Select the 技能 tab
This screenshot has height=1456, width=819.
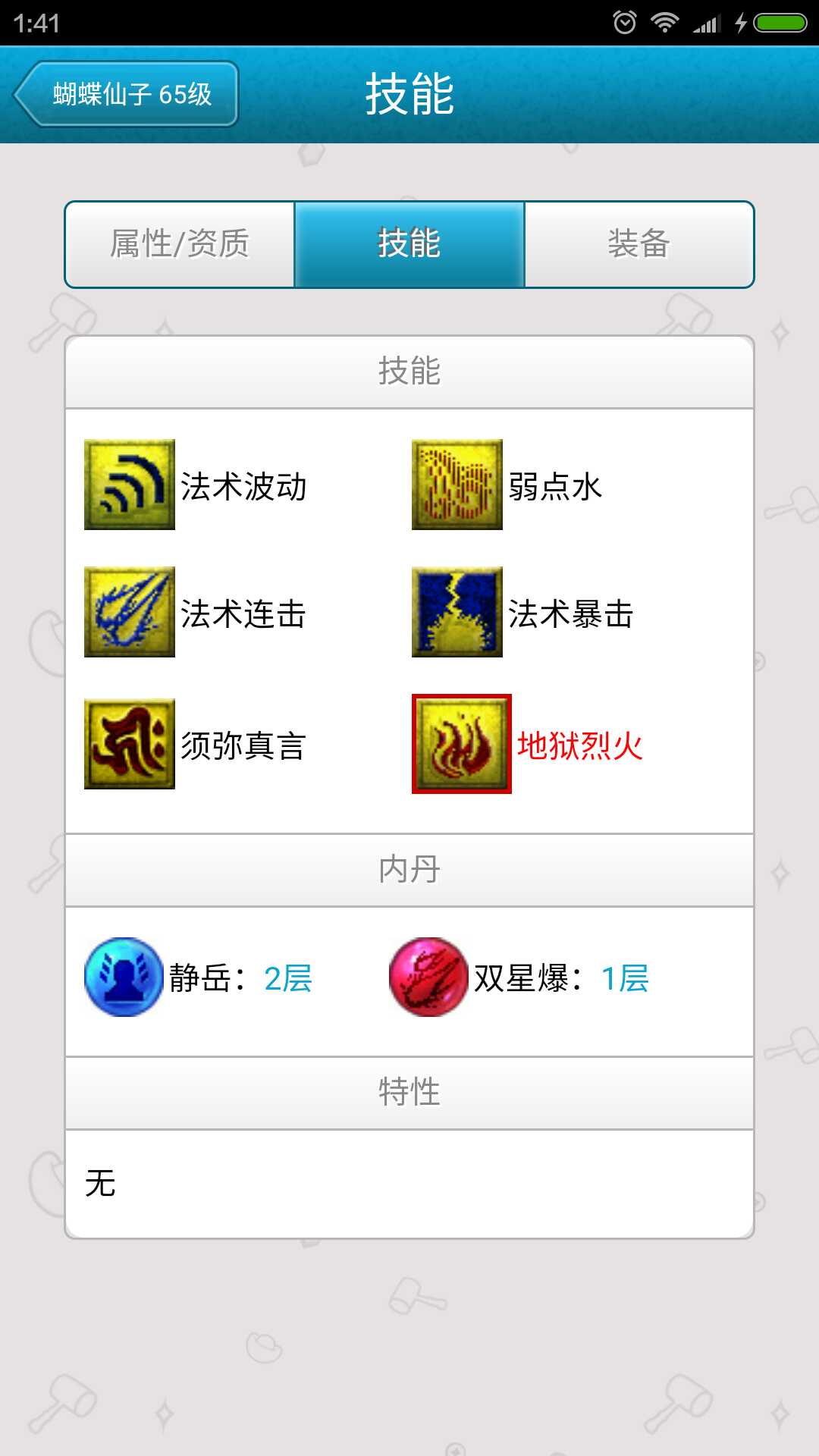[409, 244]
